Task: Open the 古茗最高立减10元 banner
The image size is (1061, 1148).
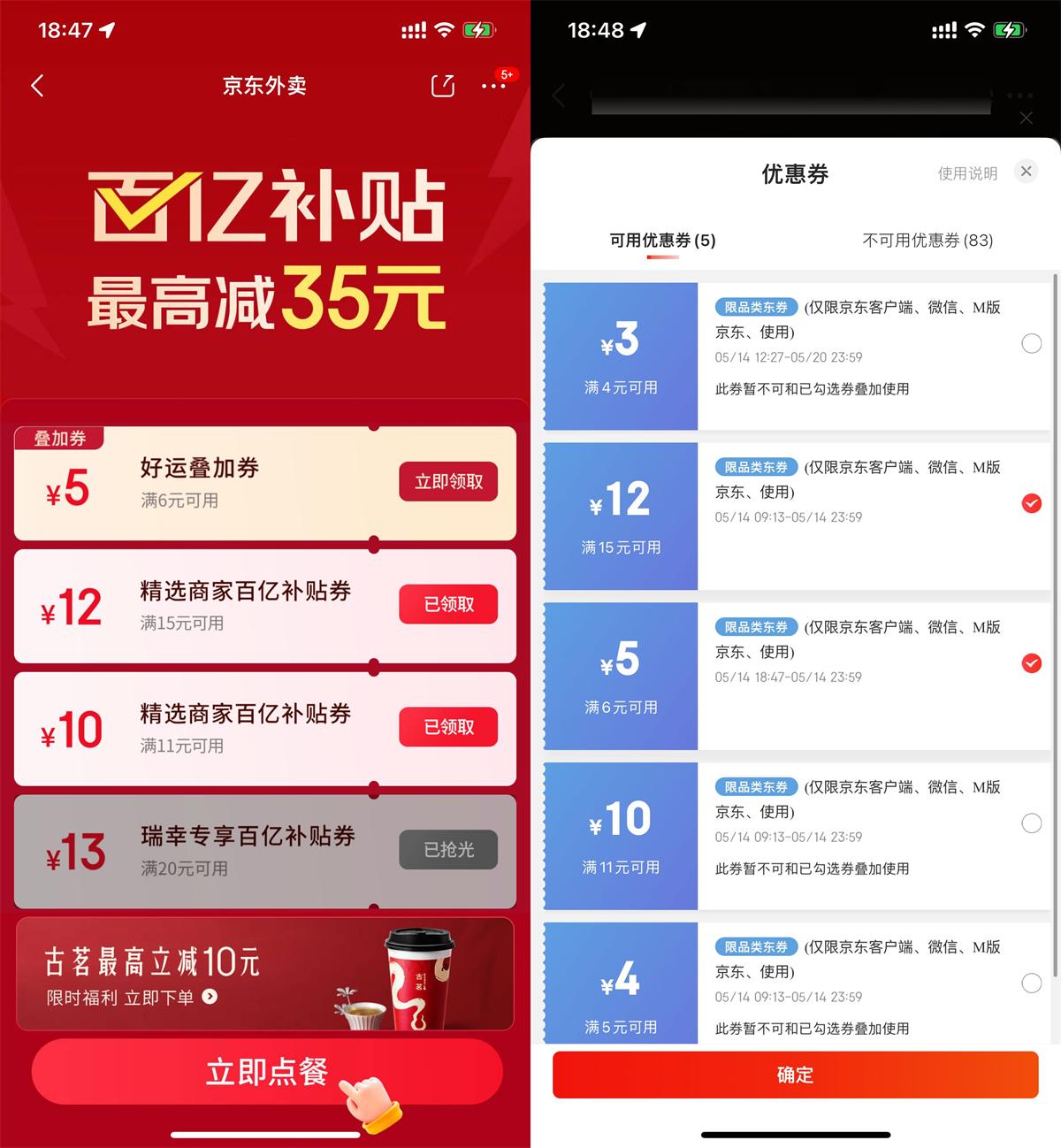Action: coord(265,974)
